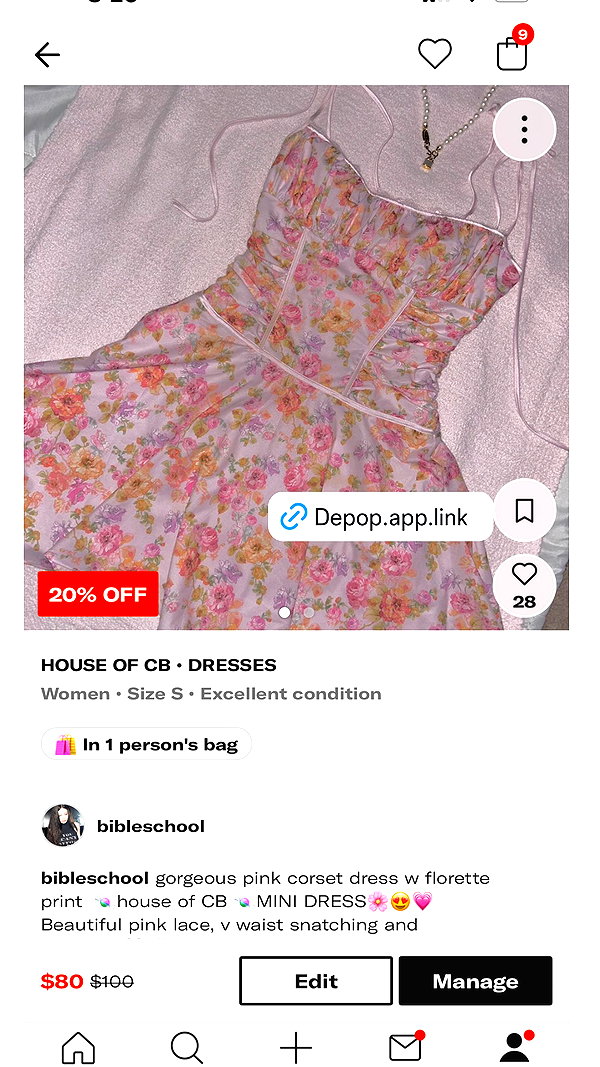This screenshot has width=600, height=1067.
Task: Open the three-dot overflow menu
Action: 524,129
